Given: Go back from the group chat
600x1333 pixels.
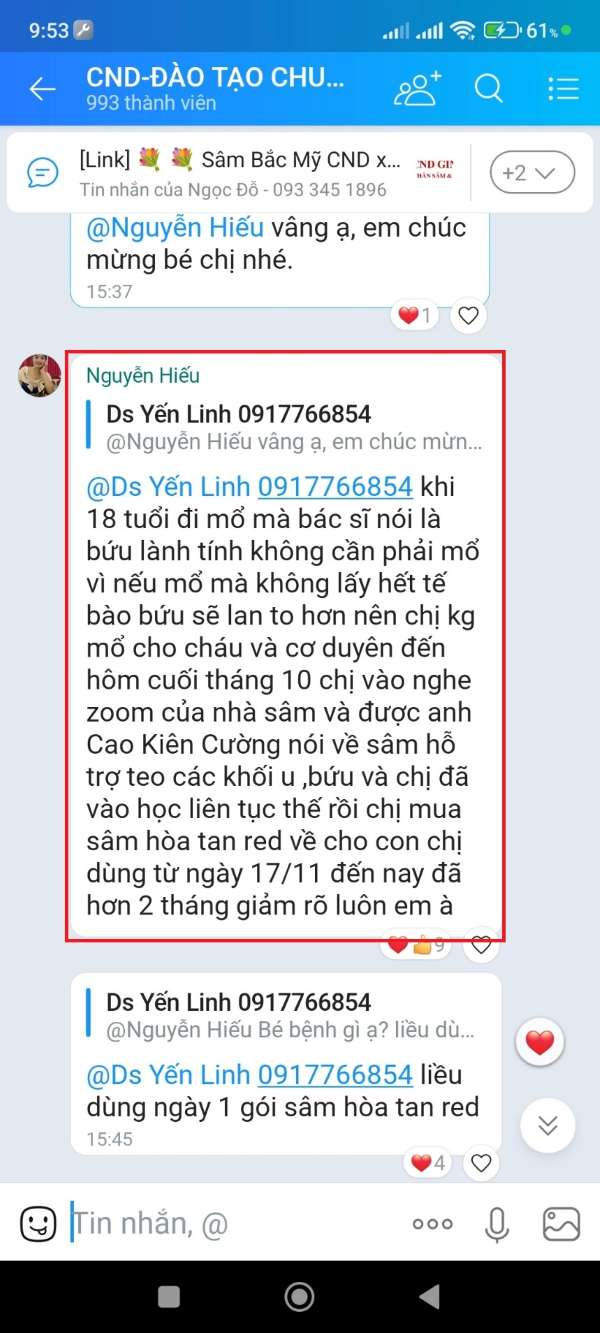Looking at the screenshot, I should [42, 89].
